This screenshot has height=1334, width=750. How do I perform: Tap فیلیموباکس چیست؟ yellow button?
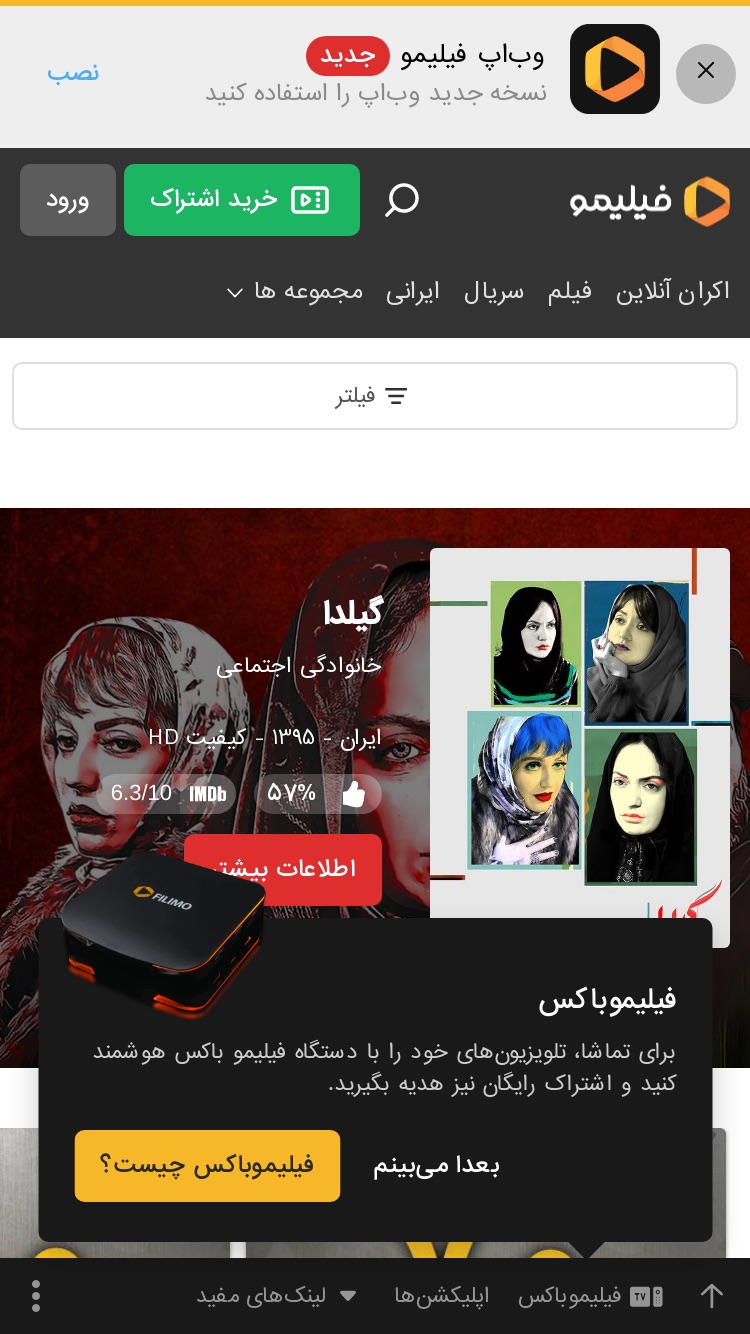coord(207,1165)
